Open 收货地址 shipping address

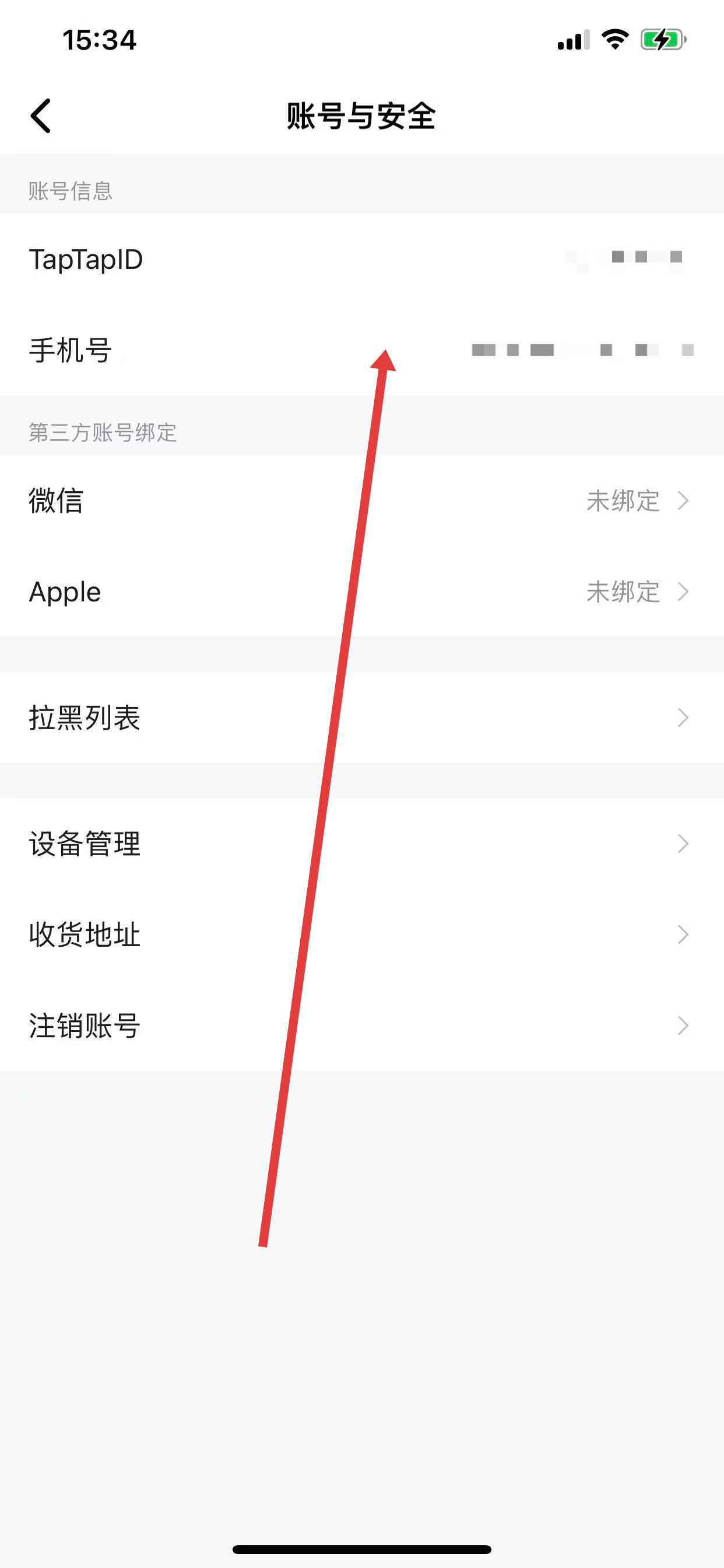pos(361,935)
